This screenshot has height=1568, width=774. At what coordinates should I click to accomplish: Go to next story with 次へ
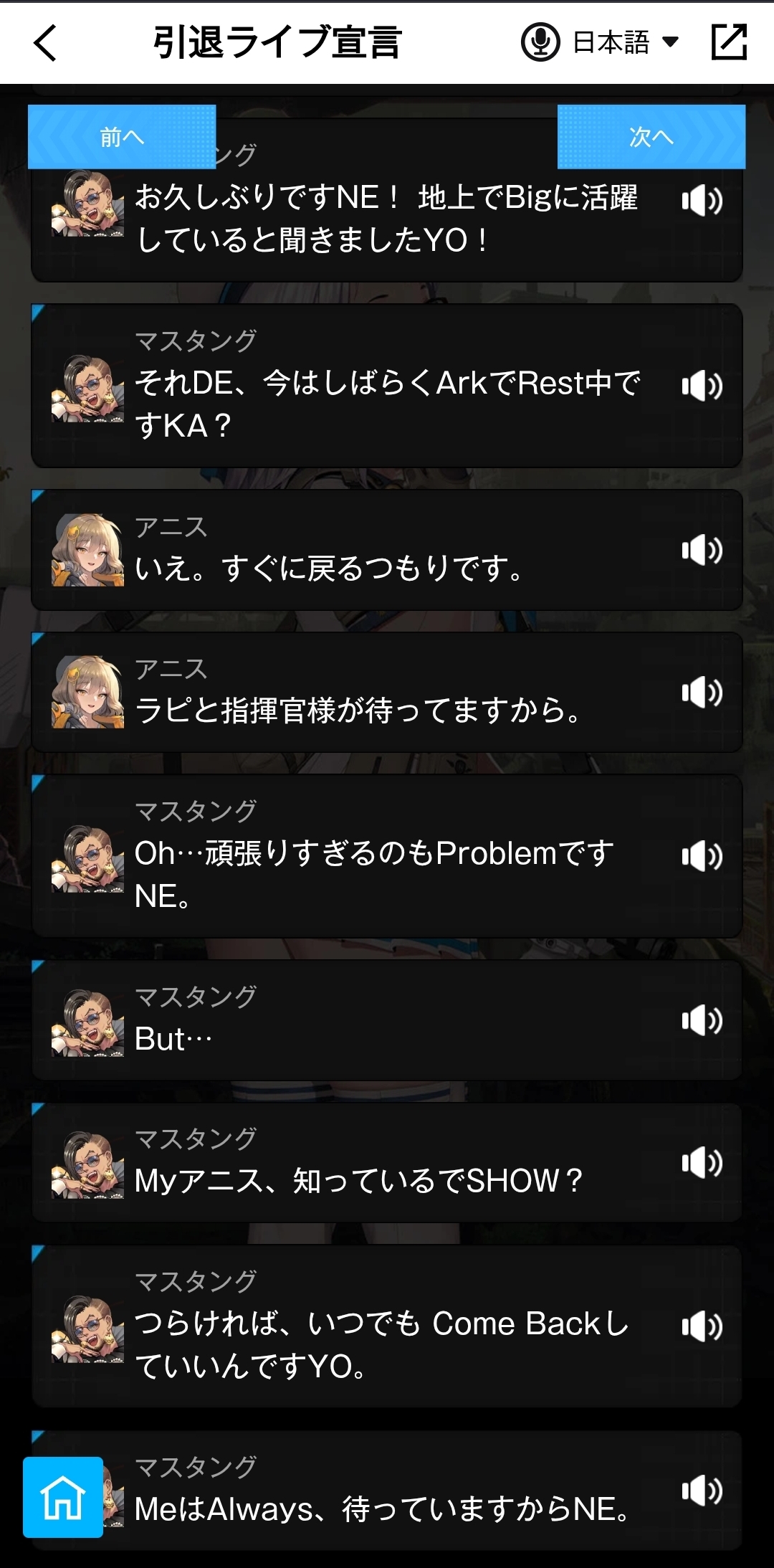(651, 137)
